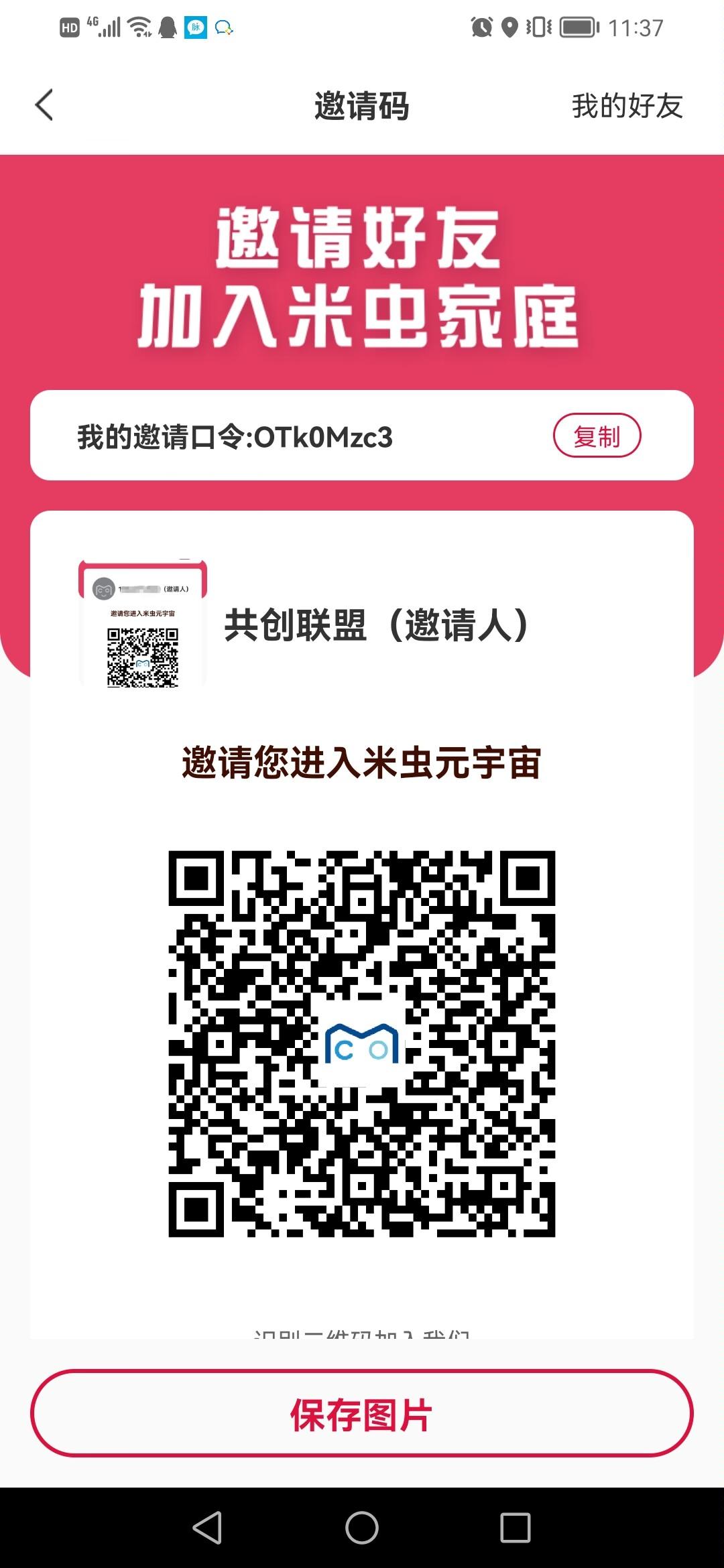Open the QQ icon in the status bar

[x=168, y=27]
